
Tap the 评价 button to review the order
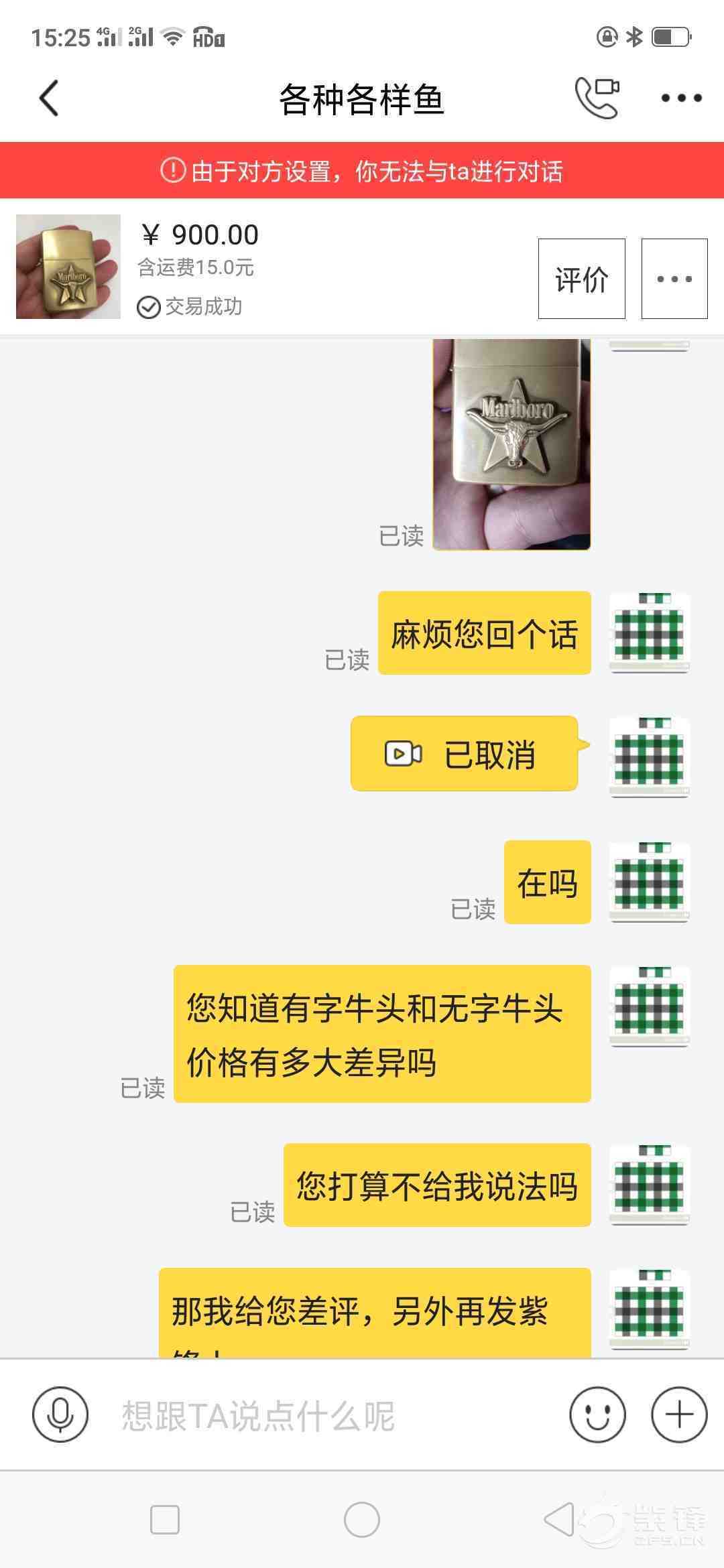point(581,279)
